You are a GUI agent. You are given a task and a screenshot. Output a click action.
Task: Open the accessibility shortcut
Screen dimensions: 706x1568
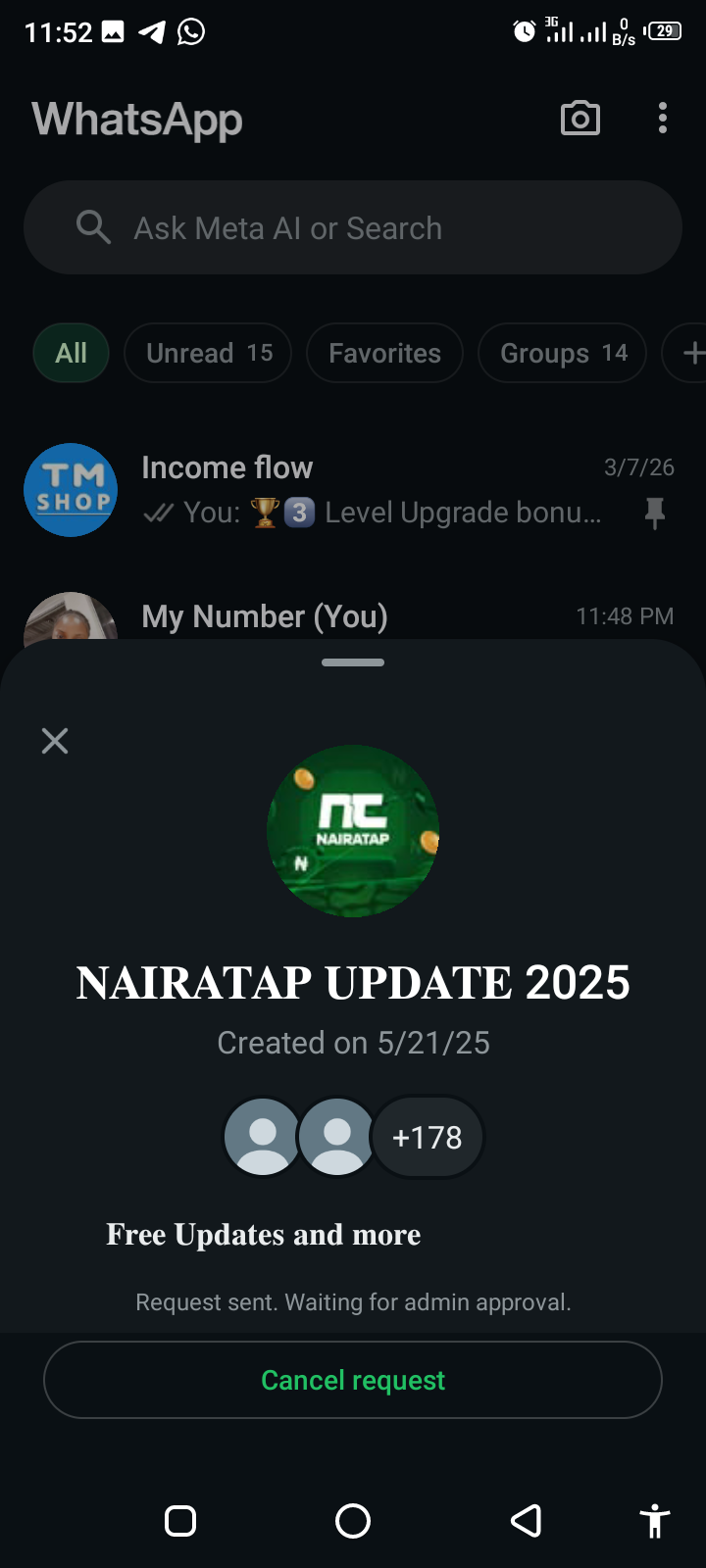click(654, 1521)
